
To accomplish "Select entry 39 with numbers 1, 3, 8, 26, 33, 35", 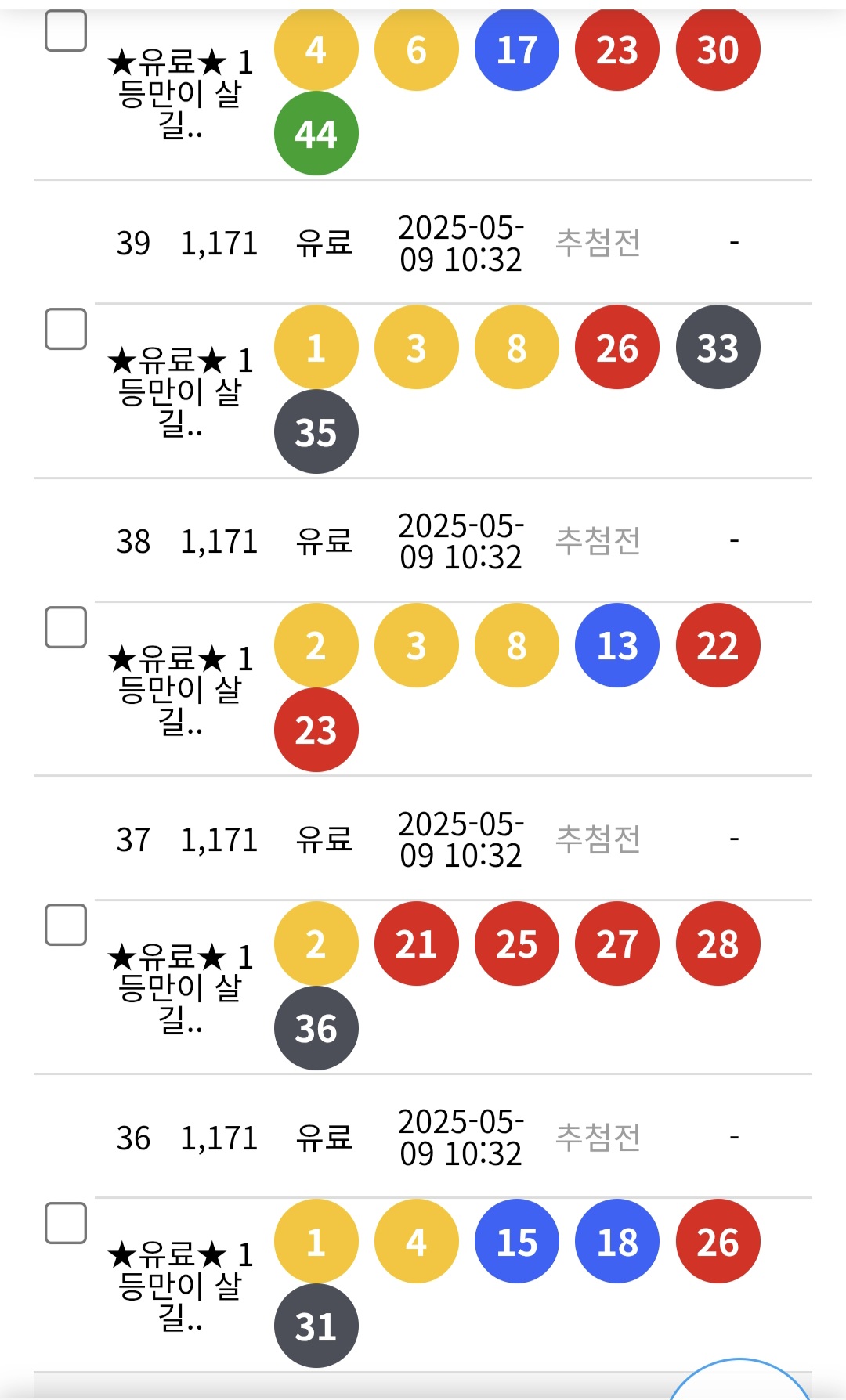I will (x=66, y=329).
